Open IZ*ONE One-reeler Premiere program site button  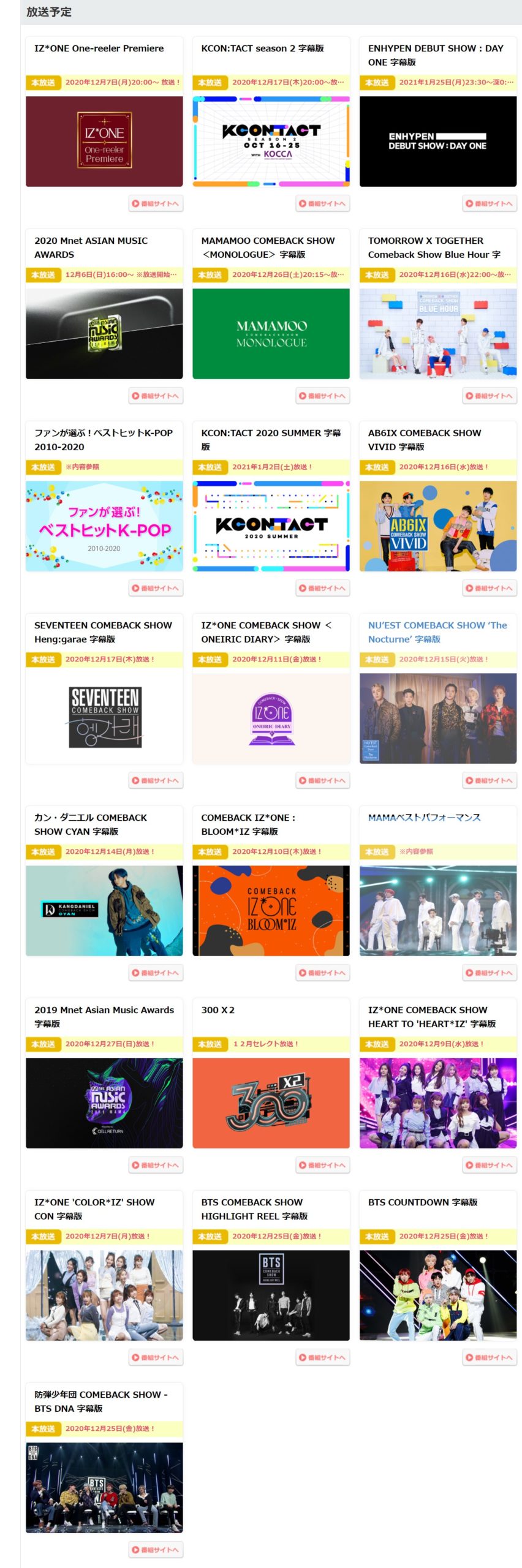[156, 203]
